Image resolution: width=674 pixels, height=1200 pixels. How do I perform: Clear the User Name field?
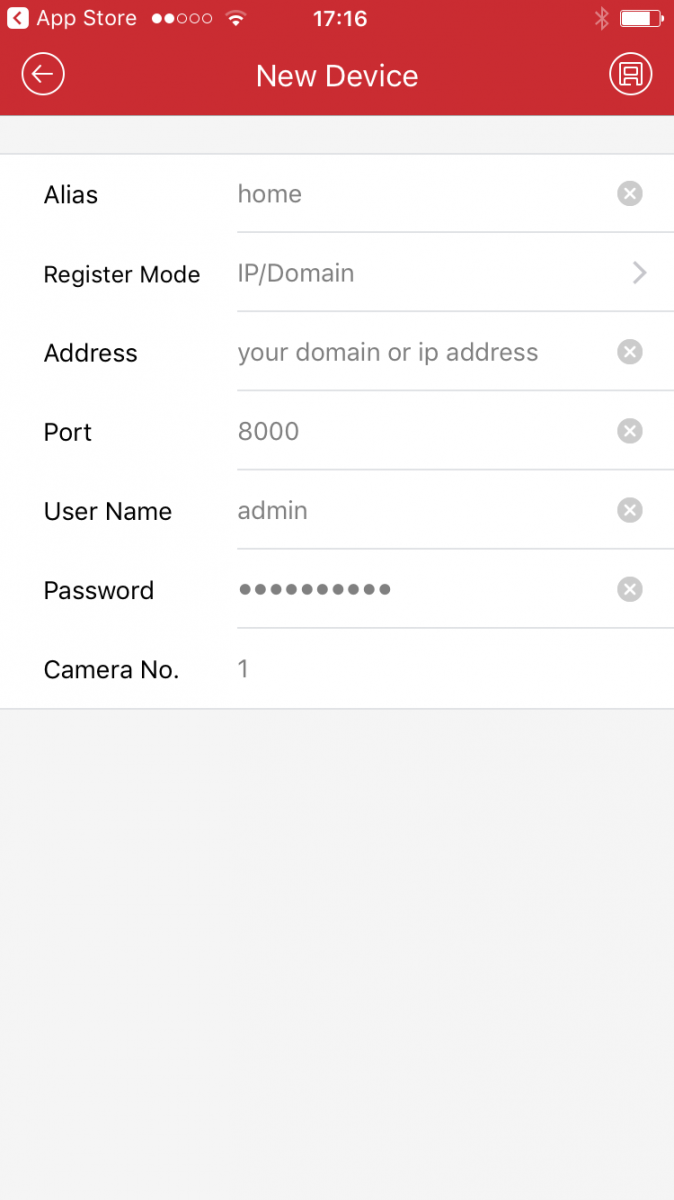pos(630,510)
